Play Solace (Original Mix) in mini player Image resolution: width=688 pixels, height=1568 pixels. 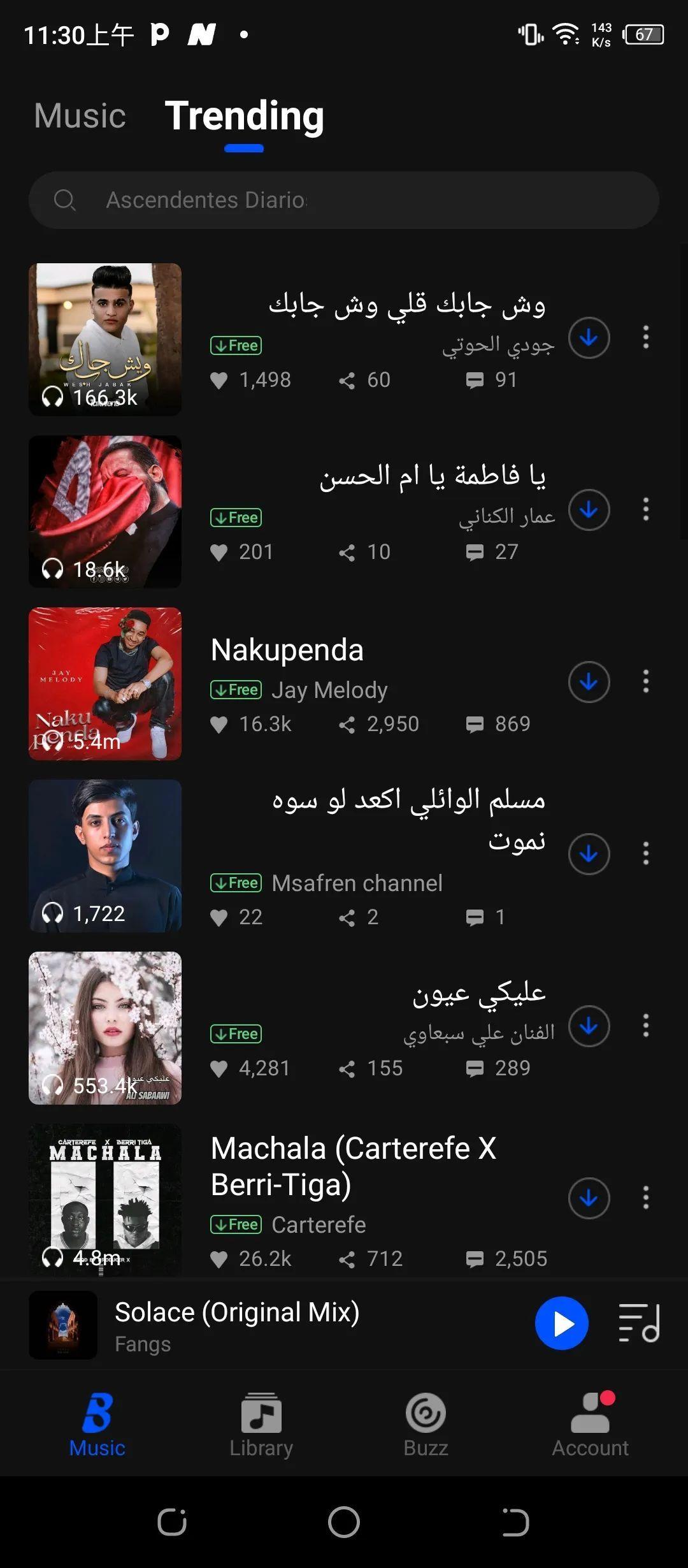click(x=562, y=1323)
